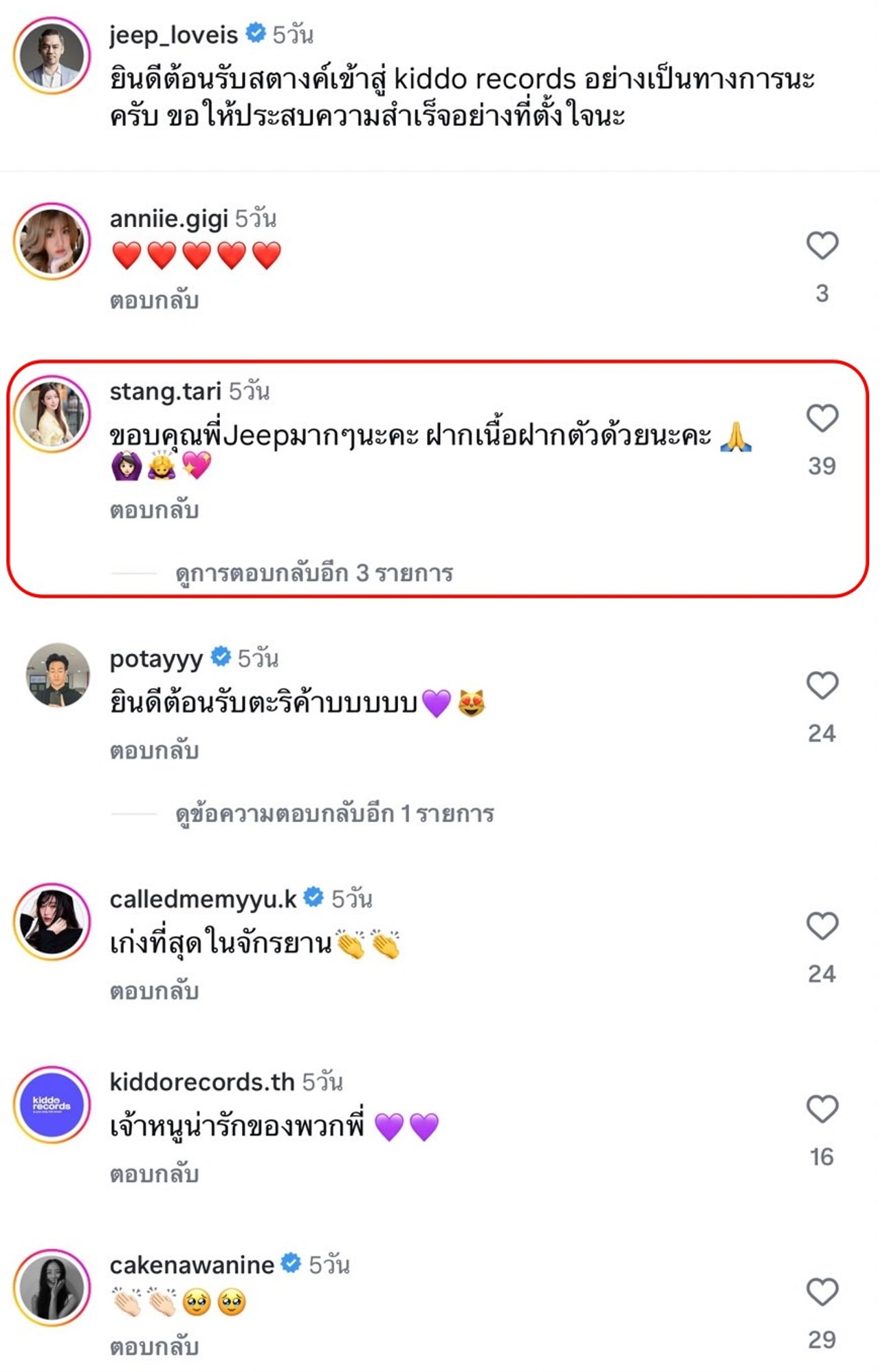Visit cakenawanine's profile via username
This screenshot has width=880, height=1372.
tap(192, 1264)
